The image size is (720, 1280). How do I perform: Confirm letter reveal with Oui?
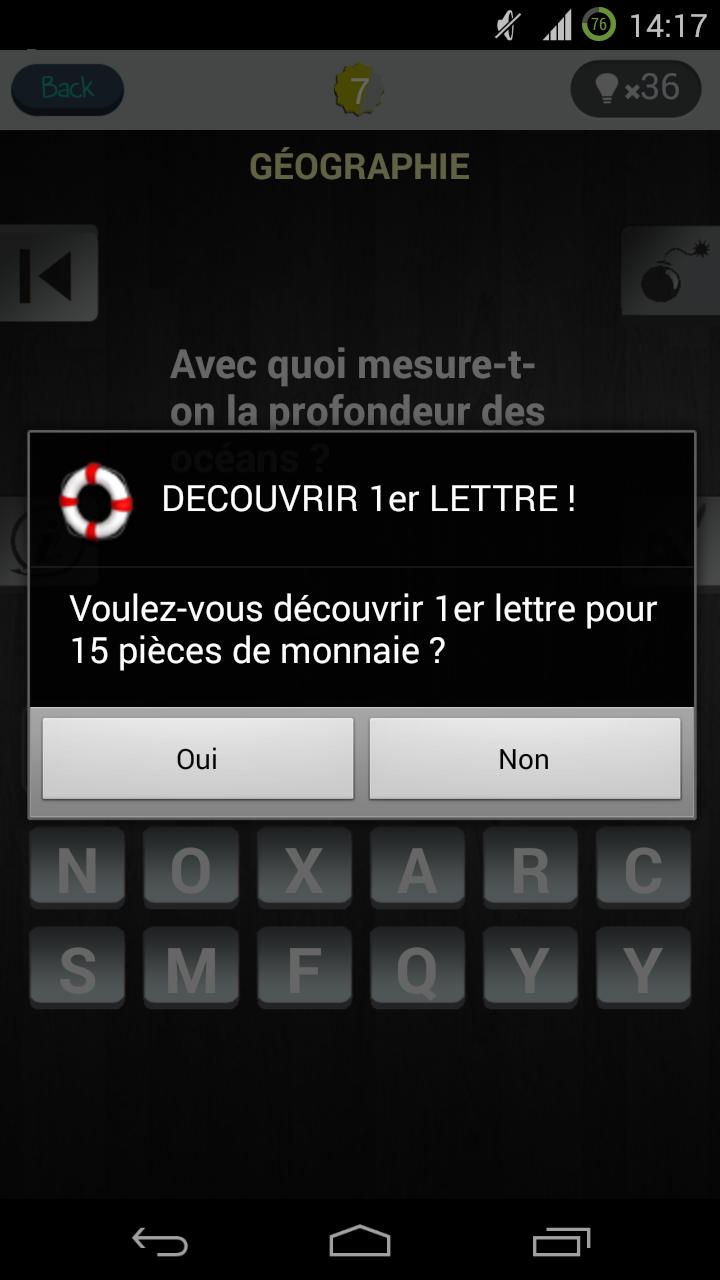point(197,758)
